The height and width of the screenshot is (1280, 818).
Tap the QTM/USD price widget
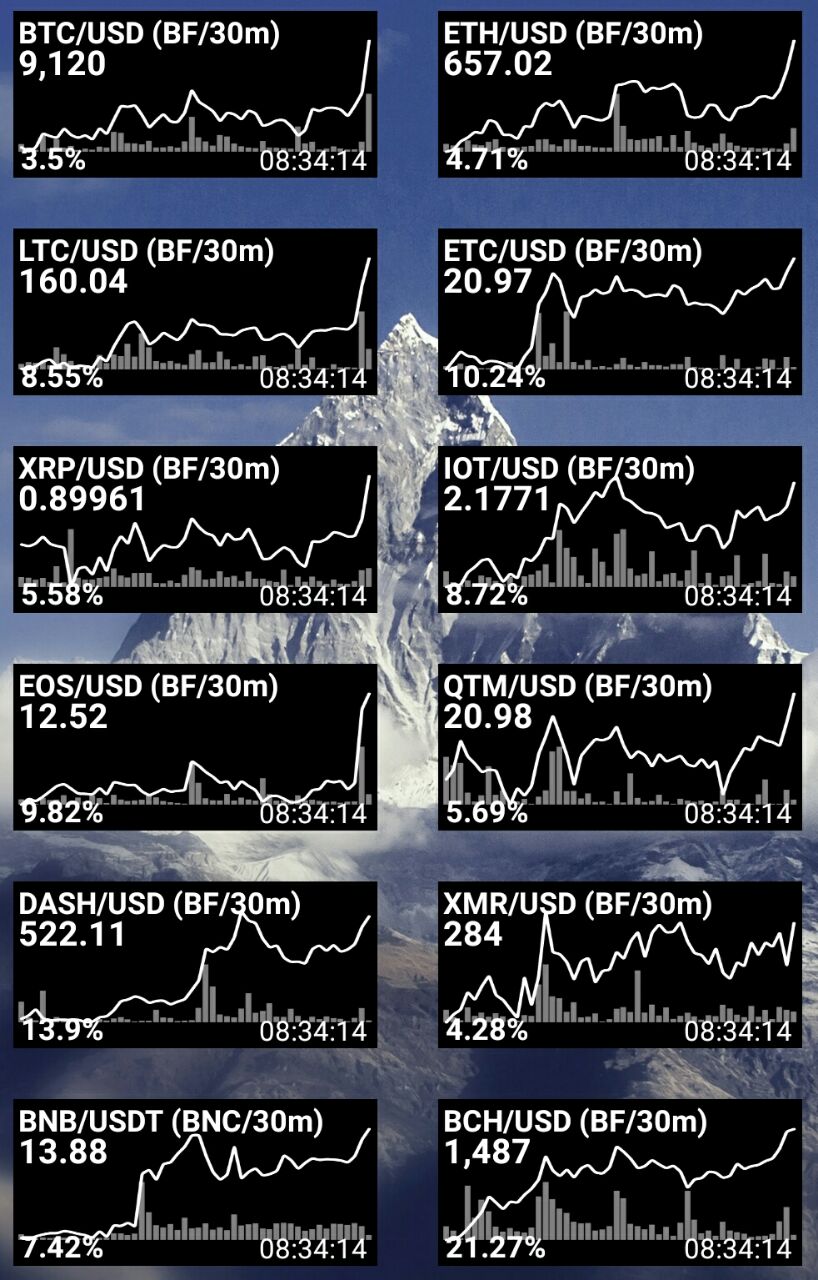(x=620, y=746)
